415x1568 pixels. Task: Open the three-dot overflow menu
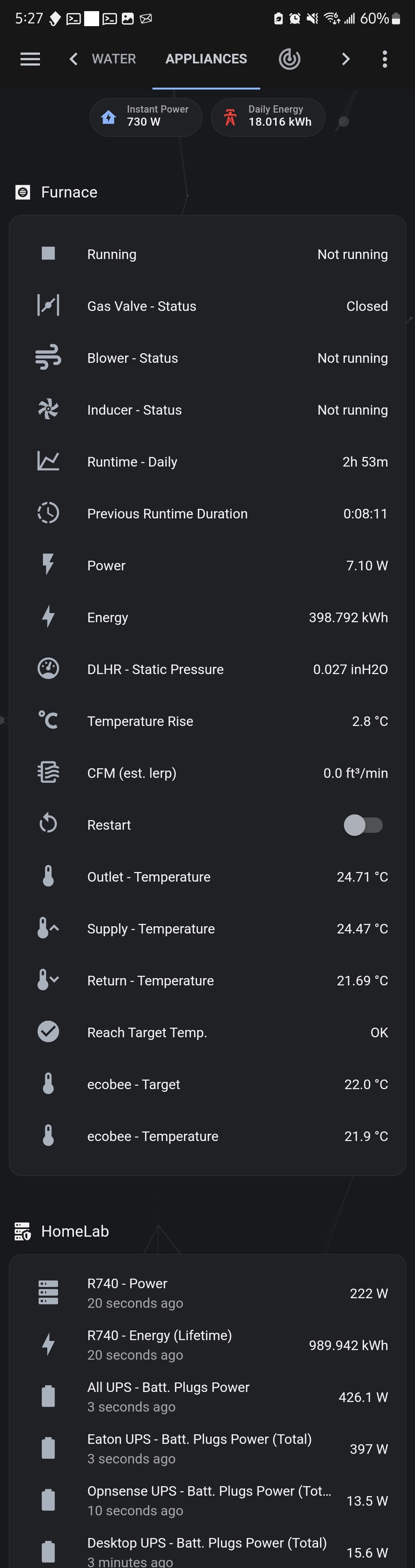[x=385, y=59]
